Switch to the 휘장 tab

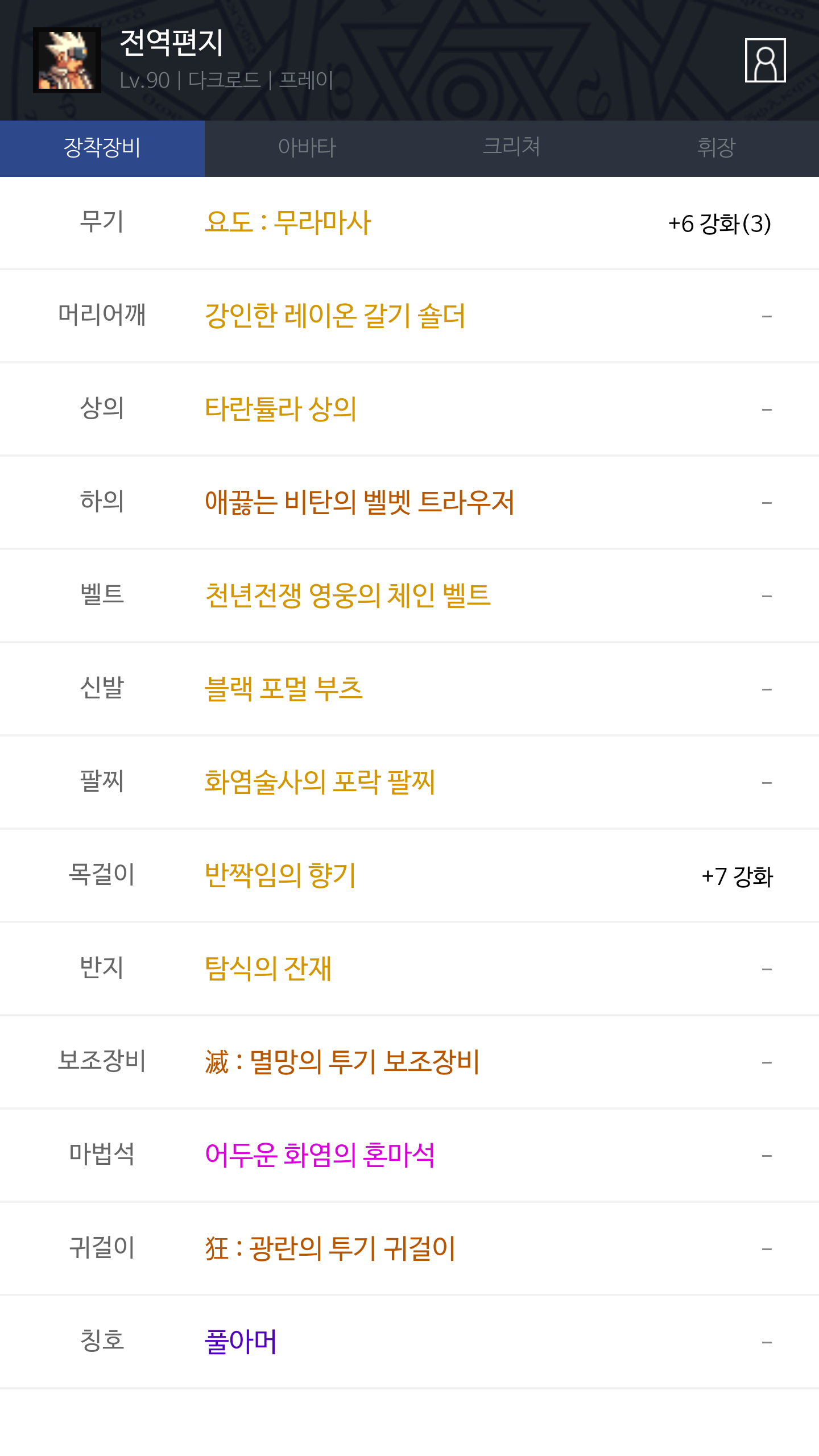tap(717, 148)
